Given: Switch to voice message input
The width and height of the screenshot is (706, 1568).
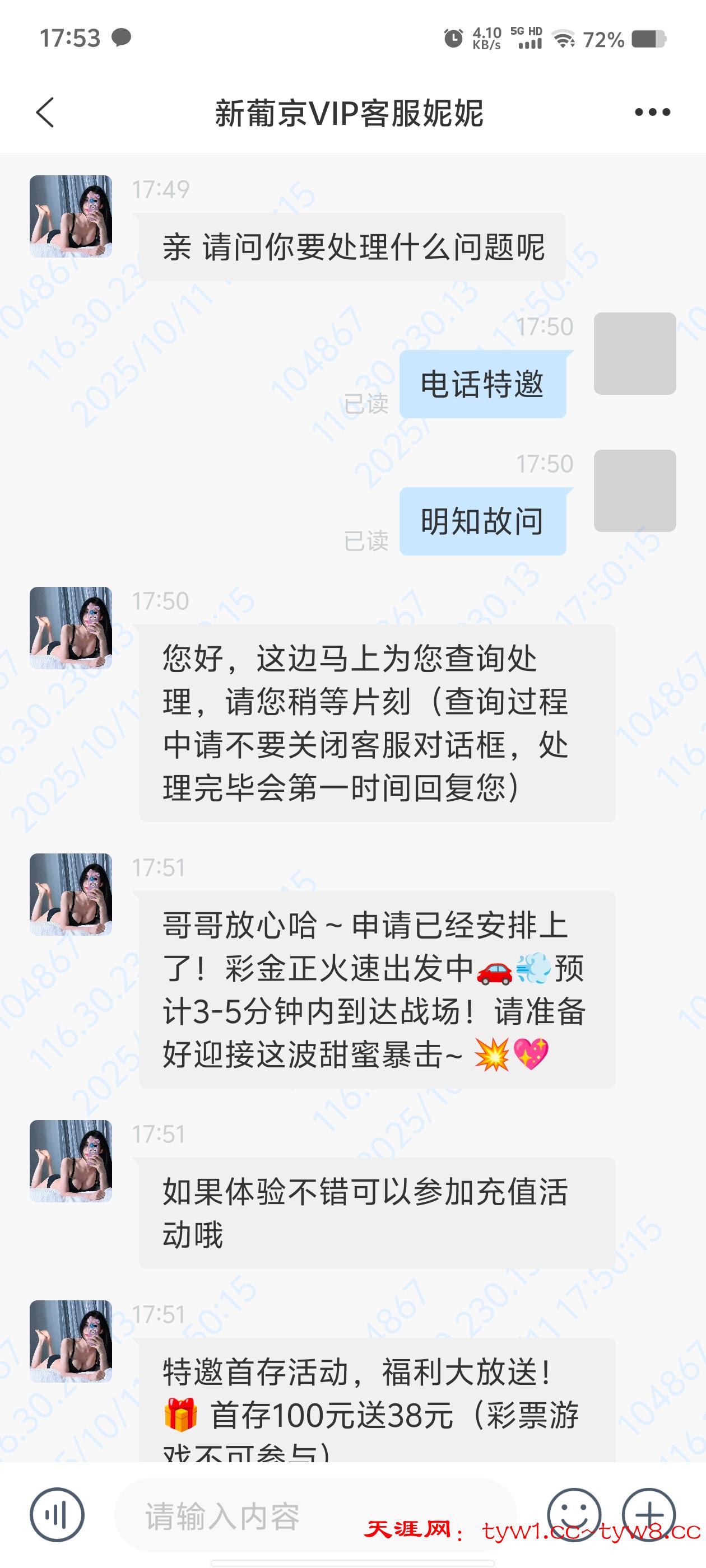Looking at the screenshot, I should (57, 1514).
